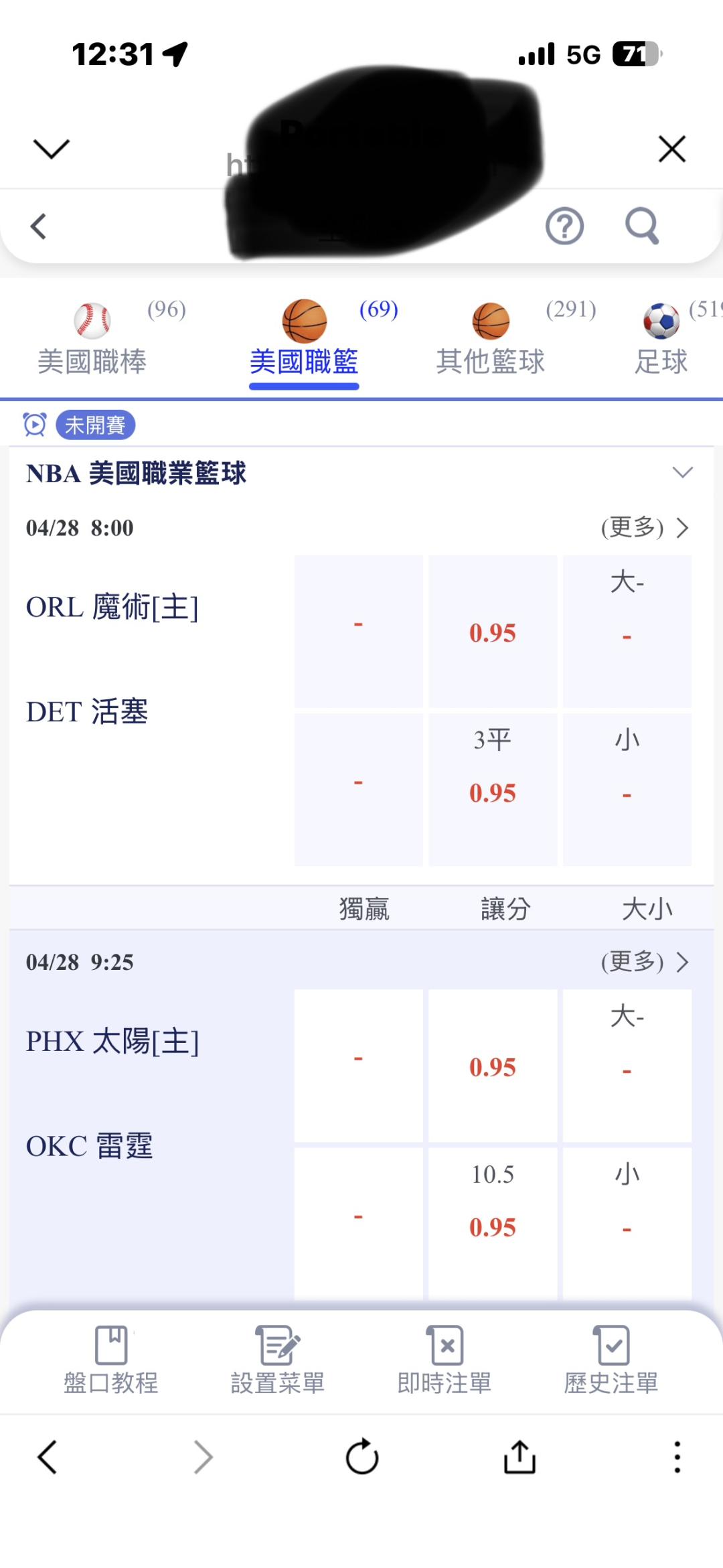
Task: Tap the 未開賽 filter chip
Action: coord(95,425)
